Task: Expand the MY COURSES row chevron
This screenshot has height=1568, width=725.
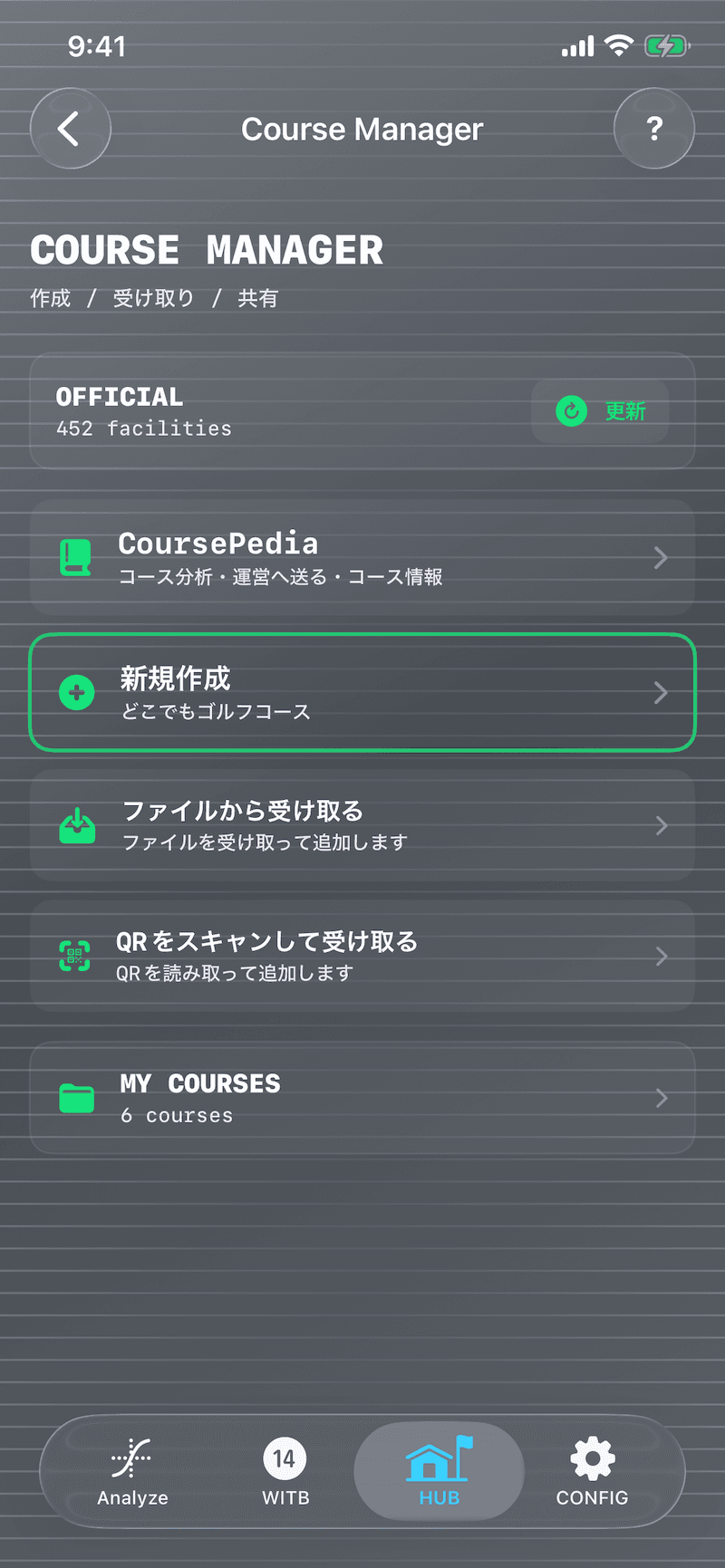Action: coord(661,1098)
